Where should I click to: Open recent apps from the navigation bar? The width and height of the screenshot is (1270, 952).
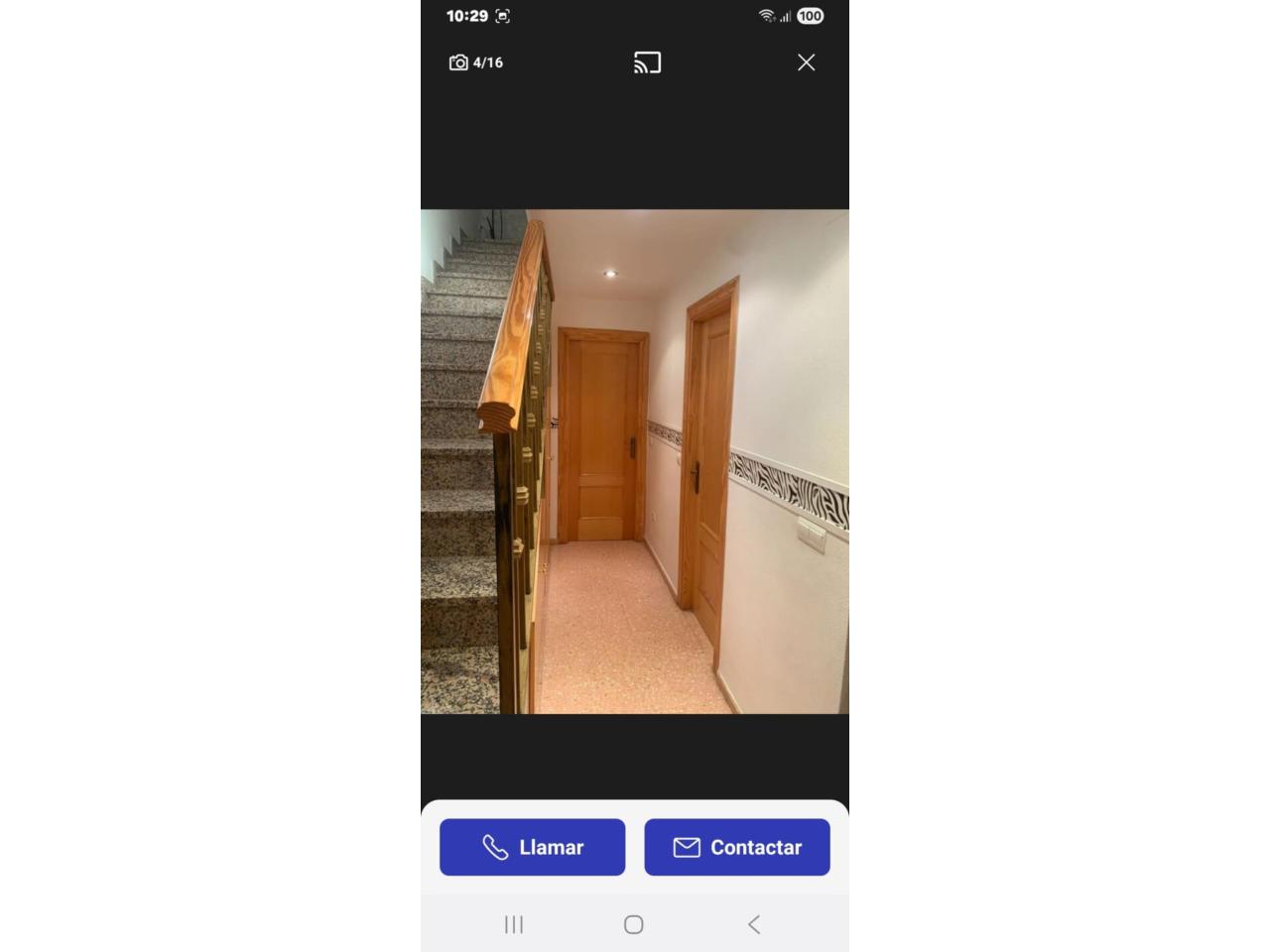tap(513, 924)
